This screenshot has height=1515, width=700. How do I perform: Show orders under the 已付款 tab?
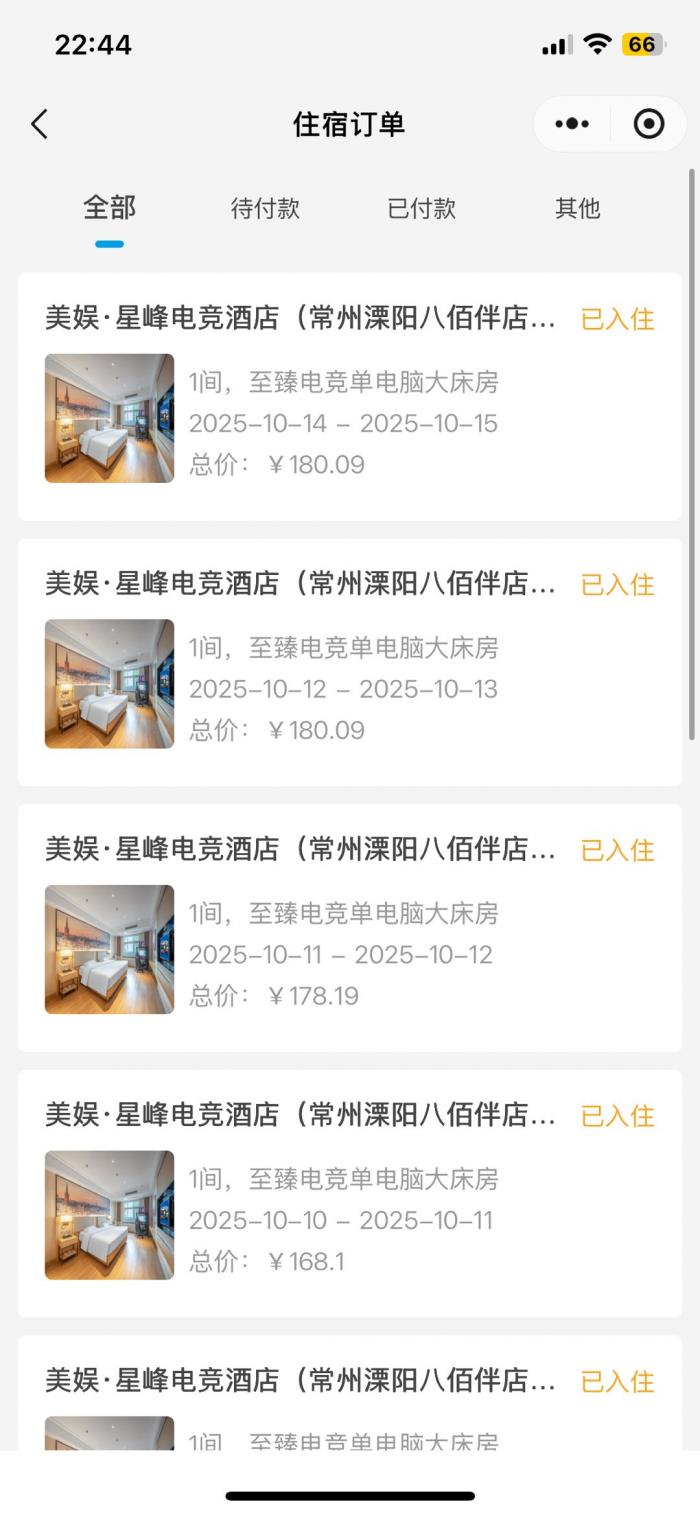[421, 208]
